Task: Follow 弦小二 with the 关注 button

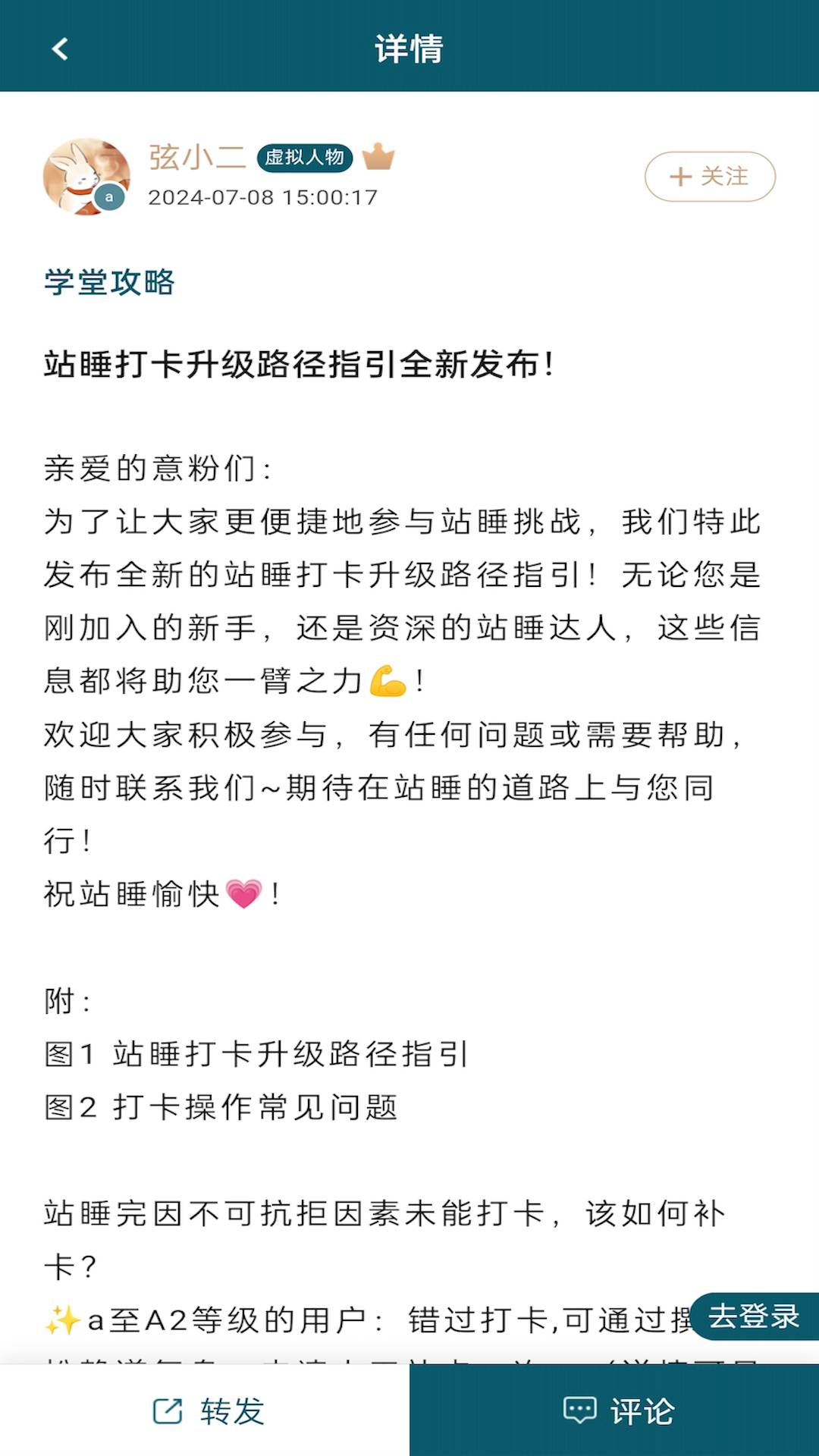Action: [x=710, y=177]
